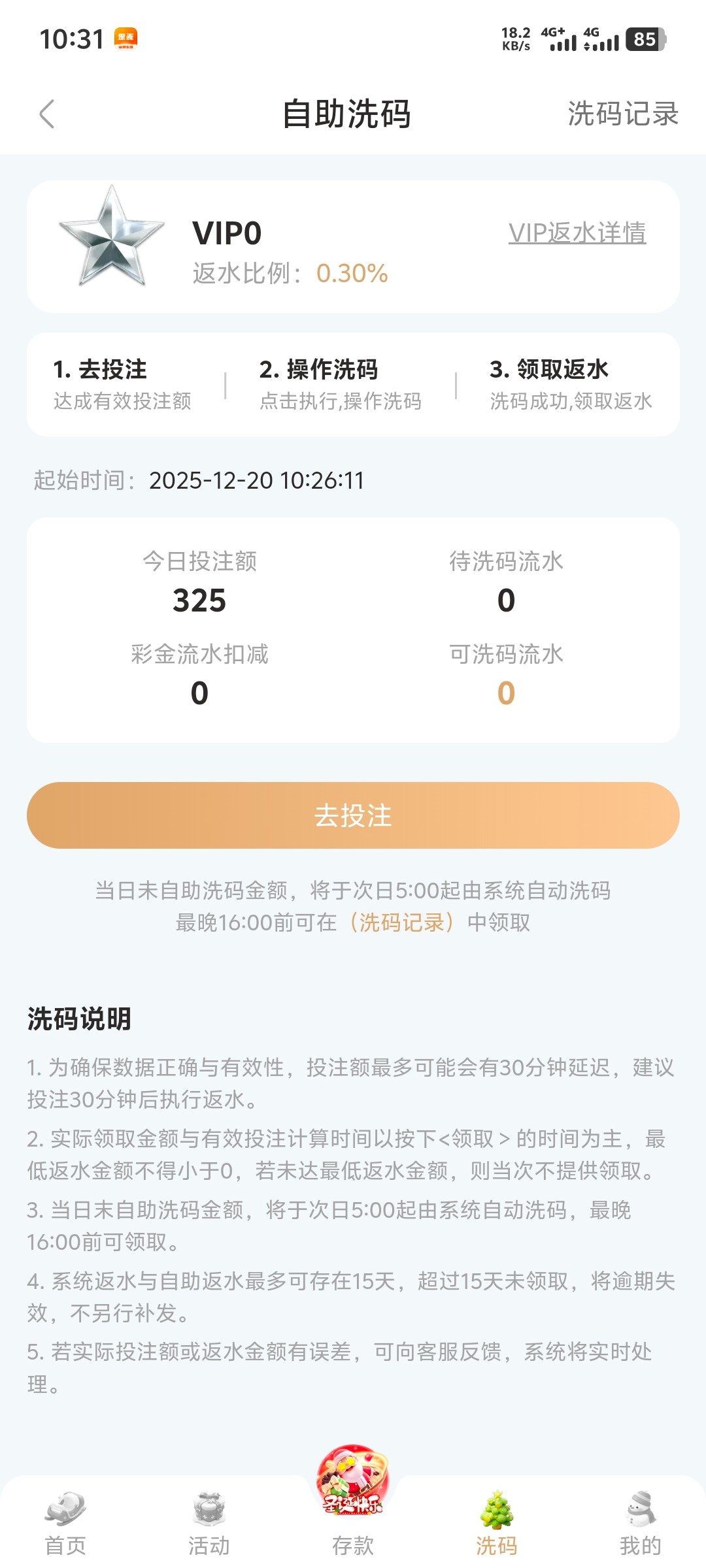
Task: Click the 返水比例 0.30% text
Action: (289, 273)
